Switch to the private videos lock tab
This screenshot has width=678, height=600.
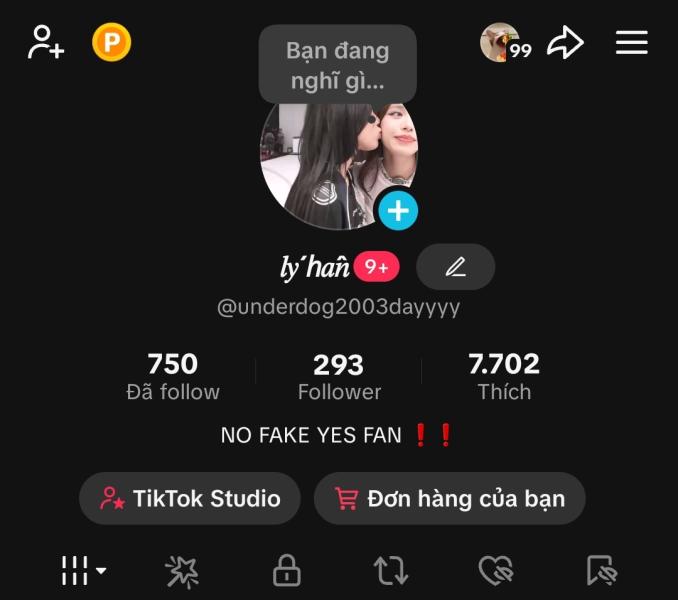pos(287,571)
